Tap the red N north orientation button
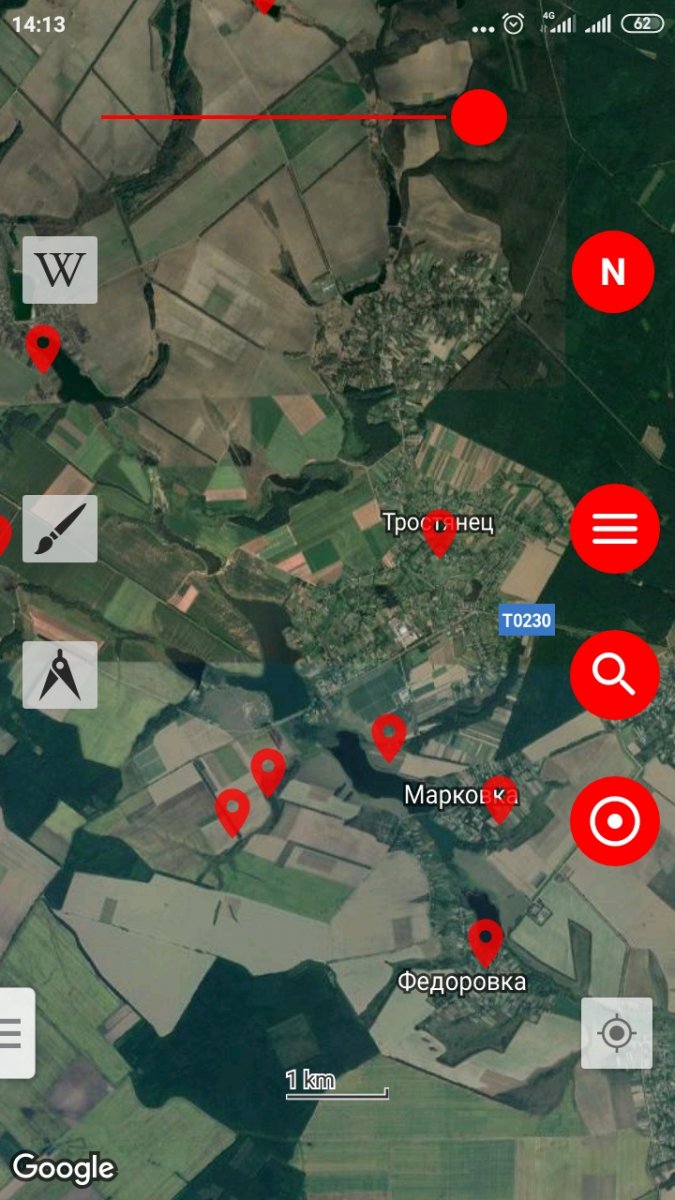 (x=613, y=271)
